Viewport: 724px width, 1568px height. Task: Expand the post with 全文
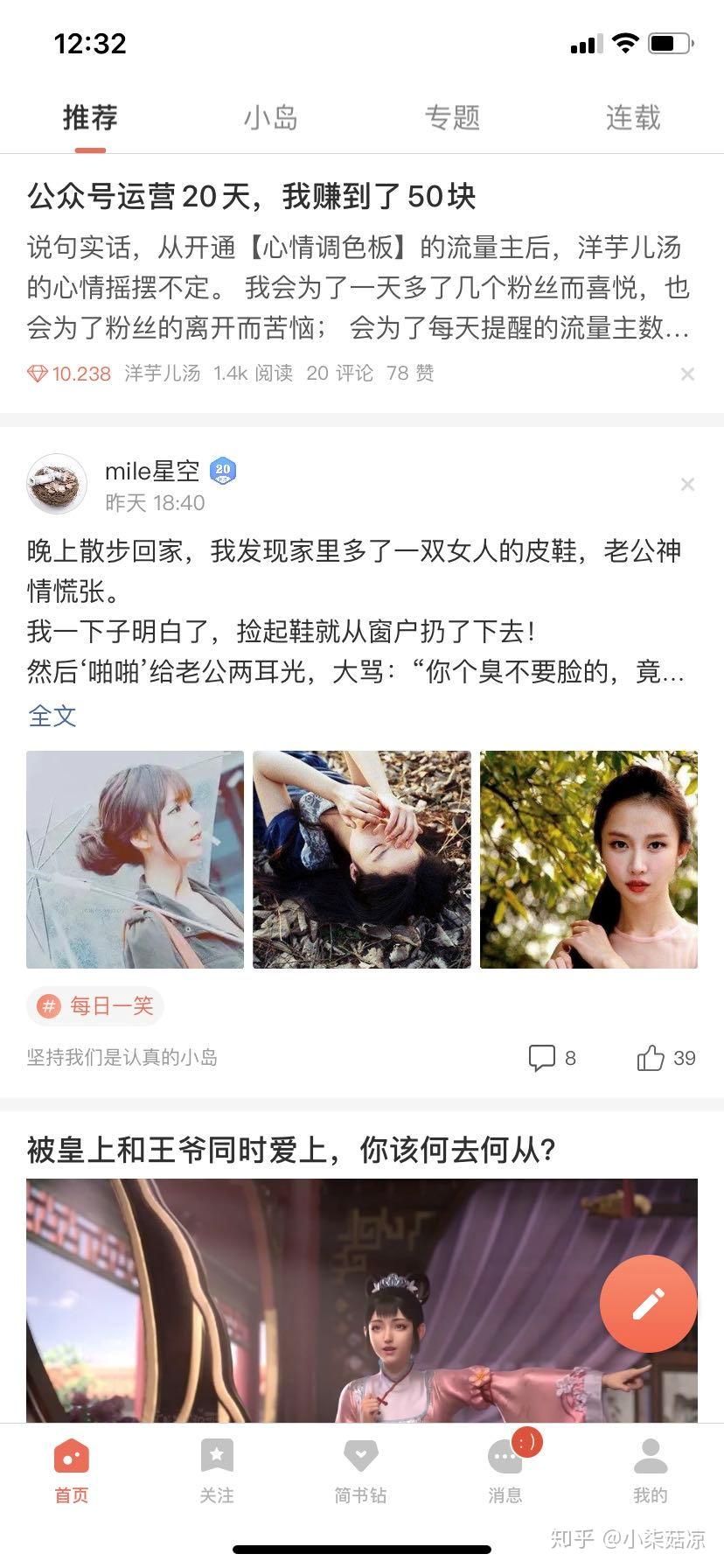(52, 716)
